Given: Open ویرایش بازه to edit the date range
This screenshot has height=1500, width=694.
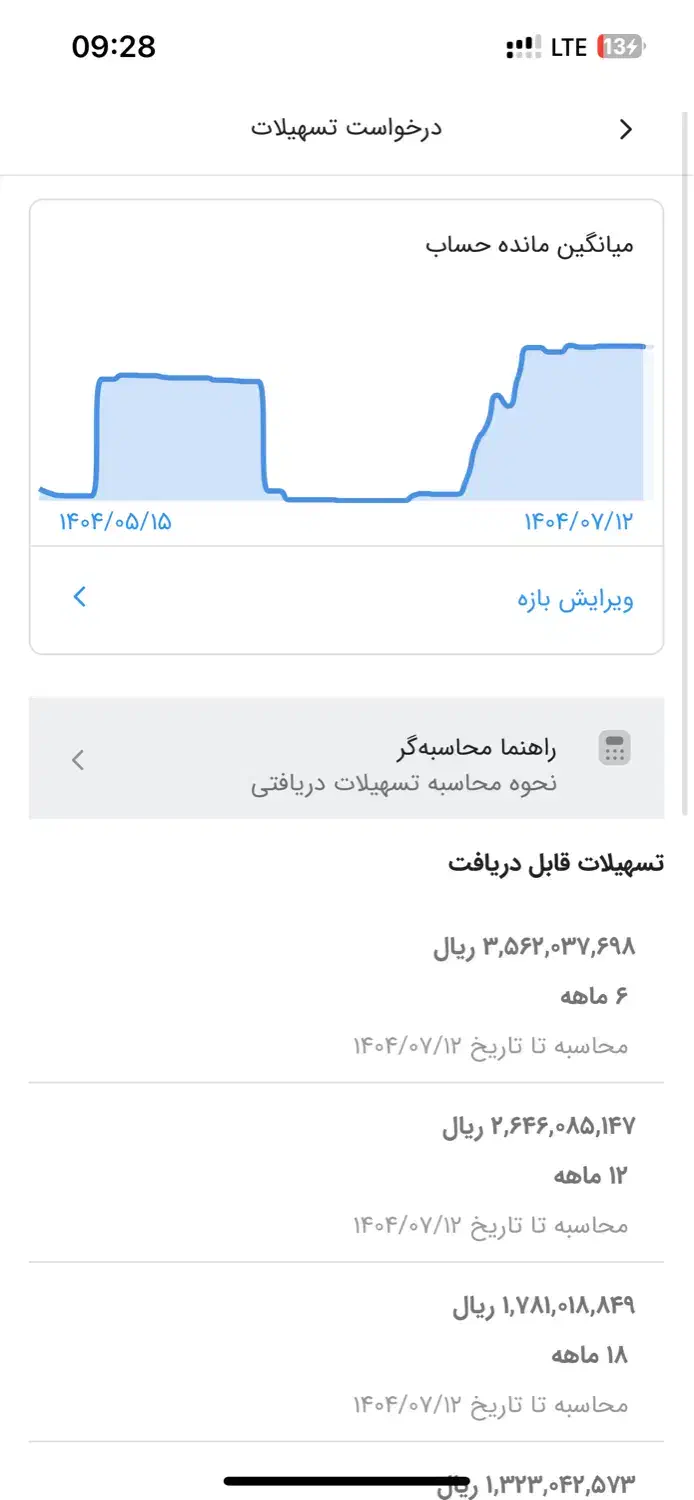Looking at the screenshot, I should click(346, 599).
